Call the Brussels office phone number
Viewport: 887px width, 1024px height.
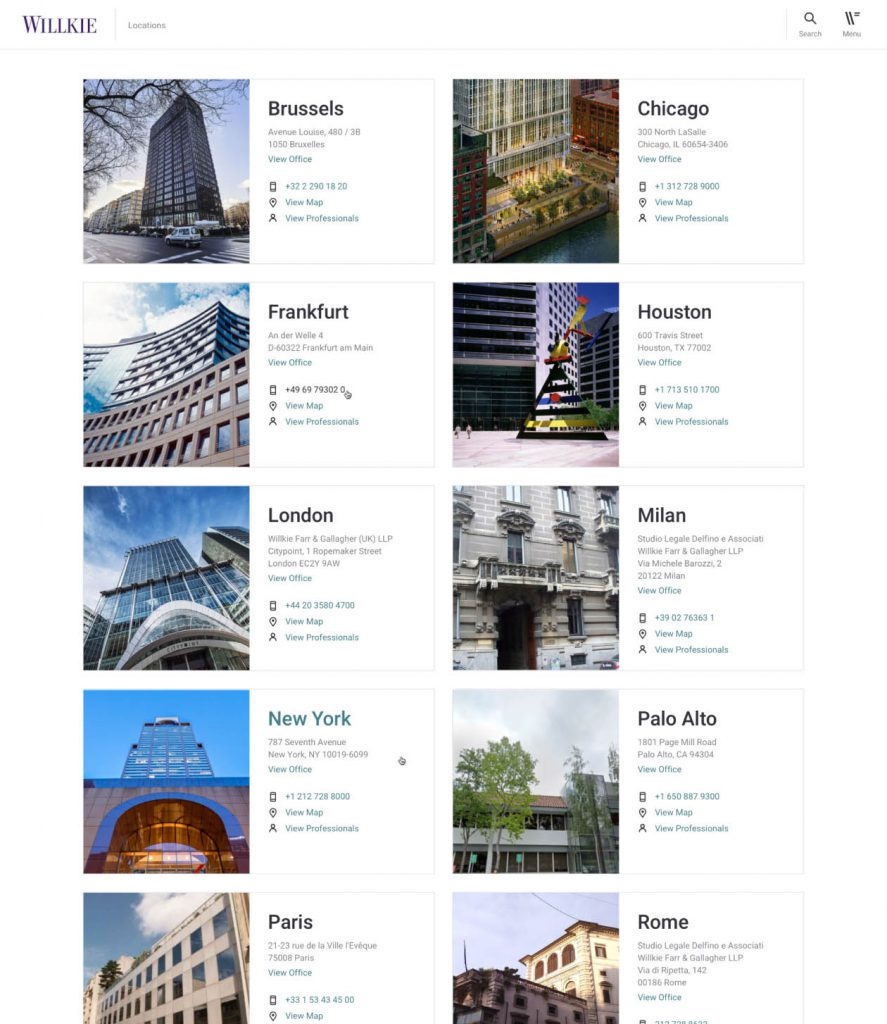coord(316,186)
